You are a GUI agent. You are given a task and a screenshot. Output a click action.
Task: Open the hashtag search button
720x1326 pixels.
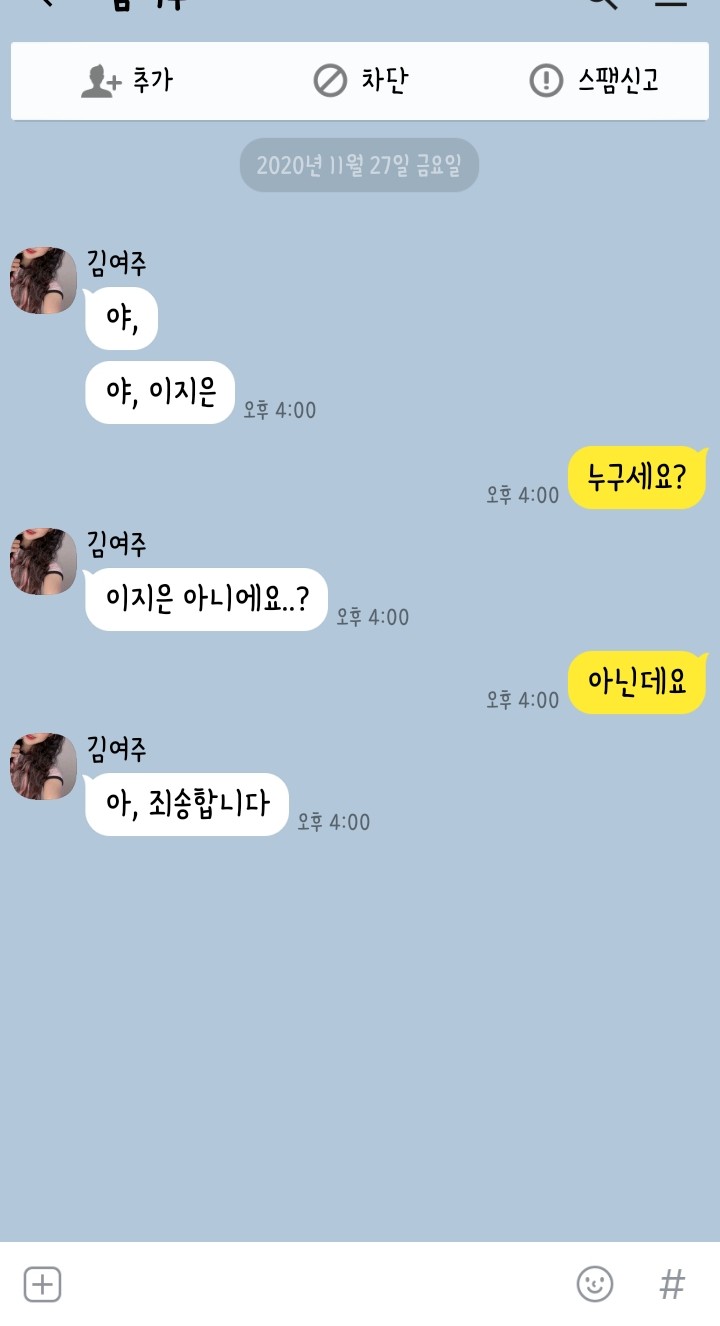(672, 1284)
